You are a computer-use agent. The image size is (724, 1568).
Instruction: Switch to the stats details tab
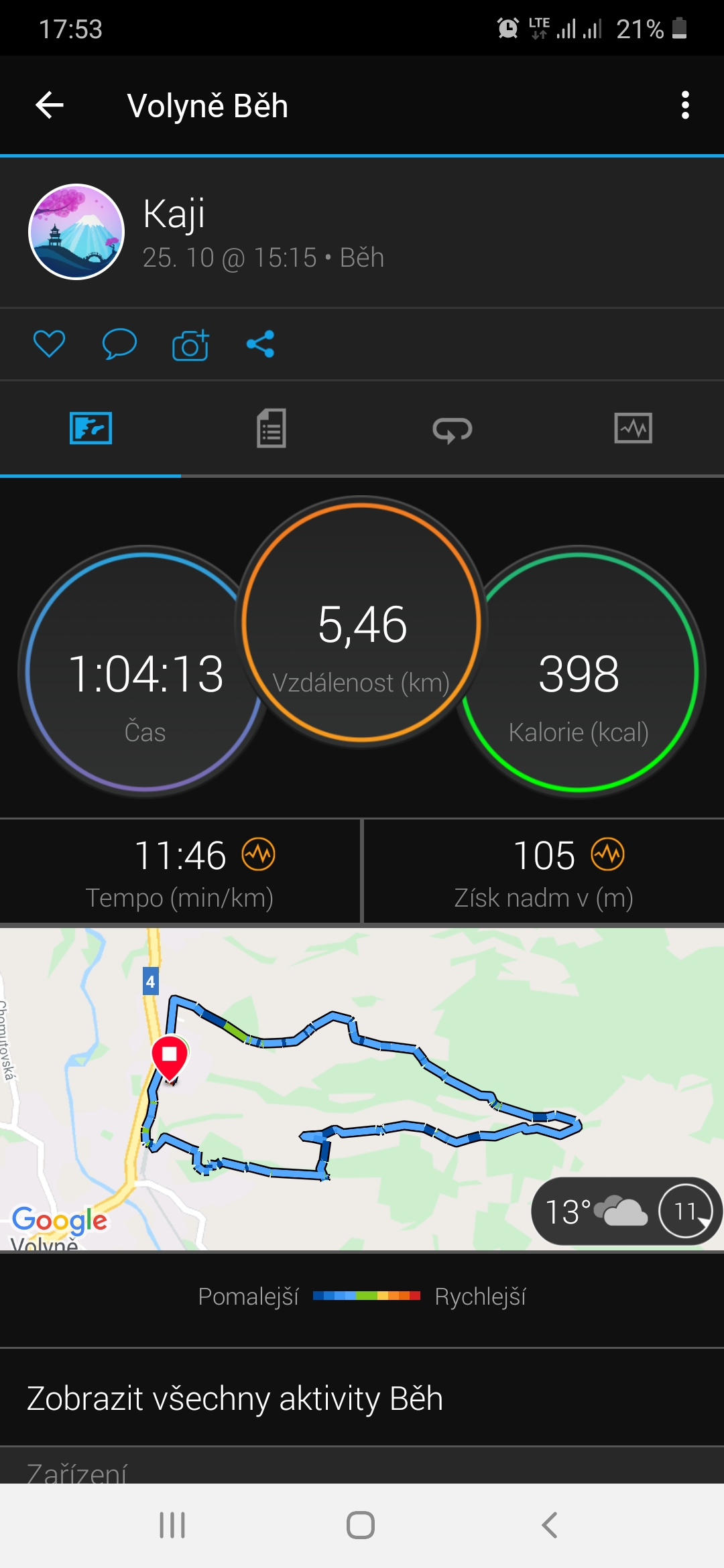point(271,428)
